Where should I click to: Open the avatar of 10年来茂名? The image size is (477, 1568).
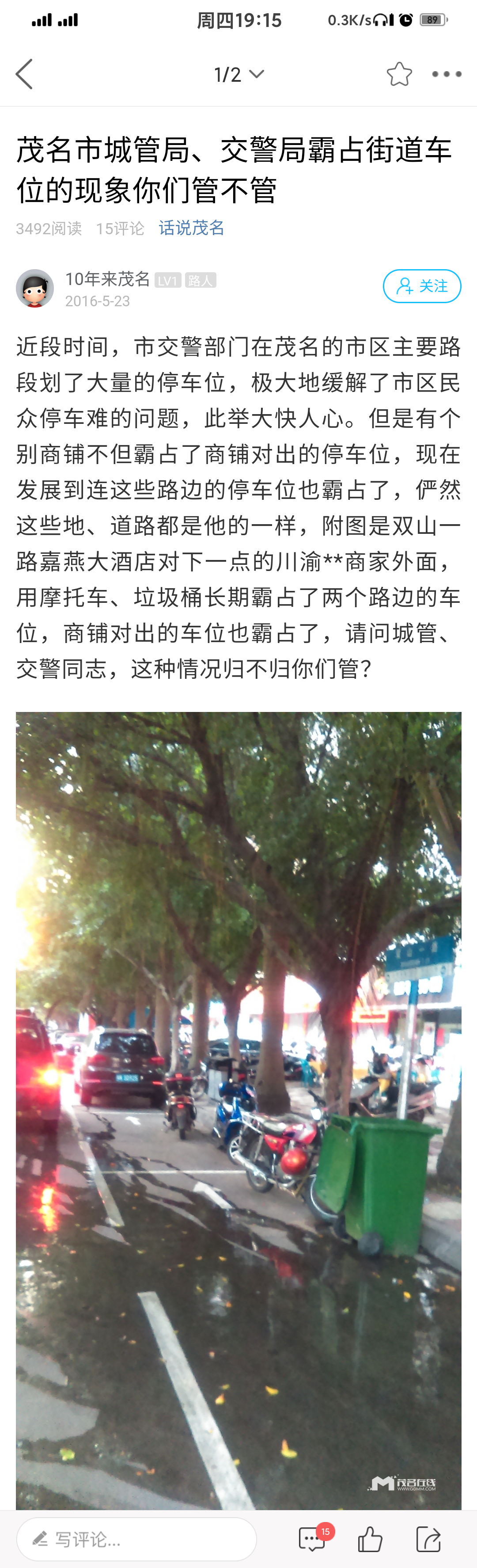click(35, 288)
